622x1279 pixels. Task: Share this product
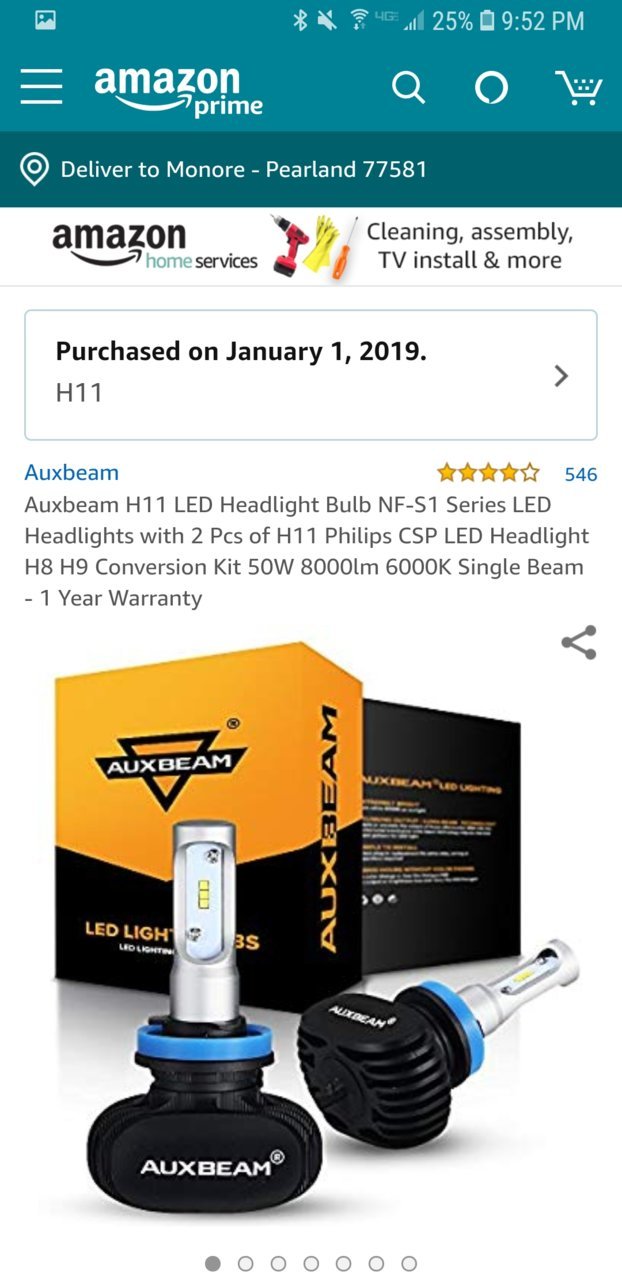coord(579,643)
